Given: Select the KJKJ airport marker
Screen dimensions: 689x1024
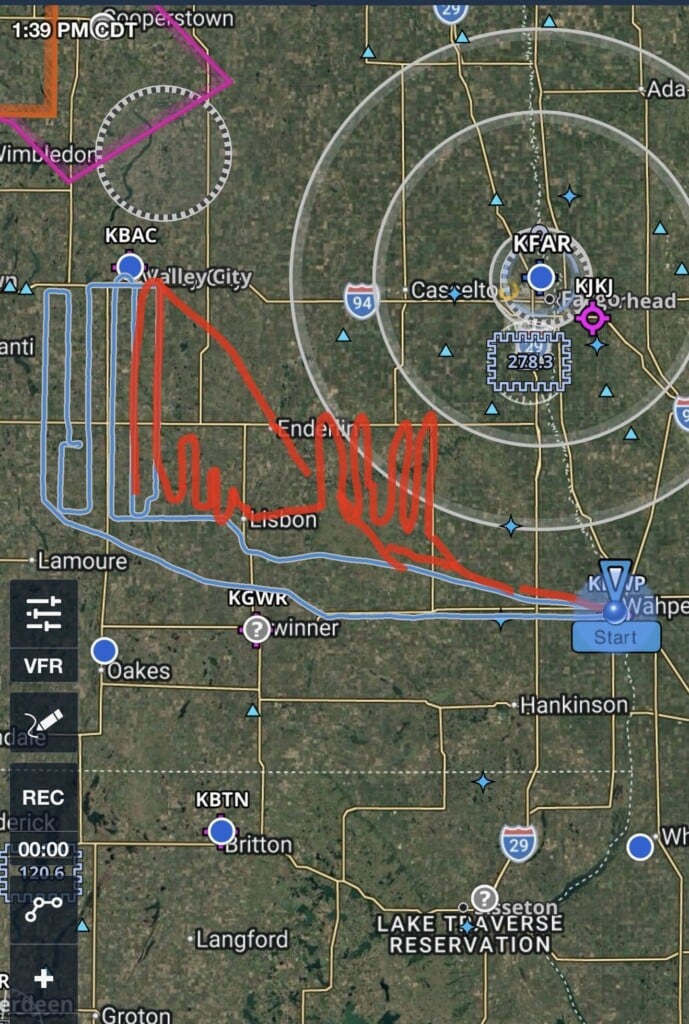Looking at the screenshot, I should coord(592,319).
